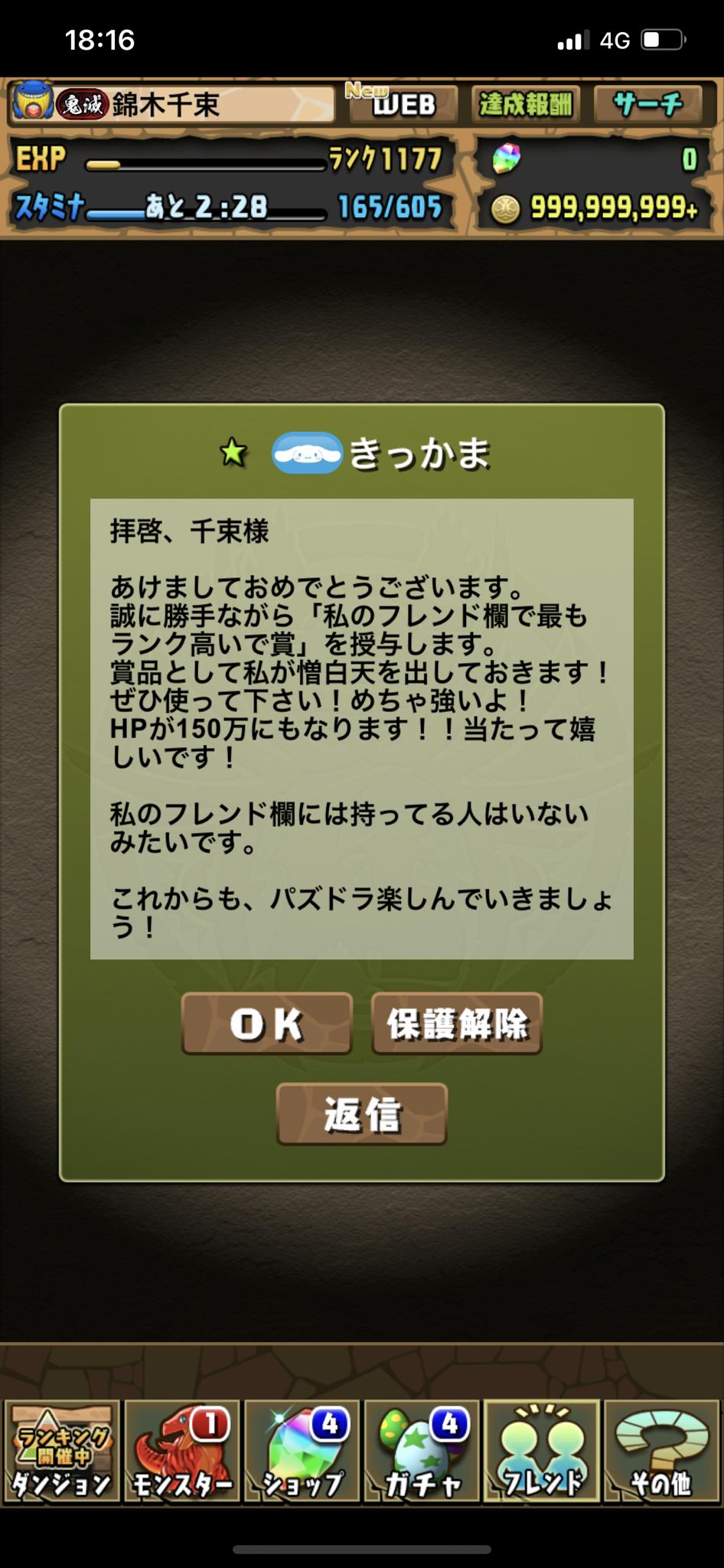Open the サーチ search button
Screen dimensions: 724x1568
pos(647,104)
